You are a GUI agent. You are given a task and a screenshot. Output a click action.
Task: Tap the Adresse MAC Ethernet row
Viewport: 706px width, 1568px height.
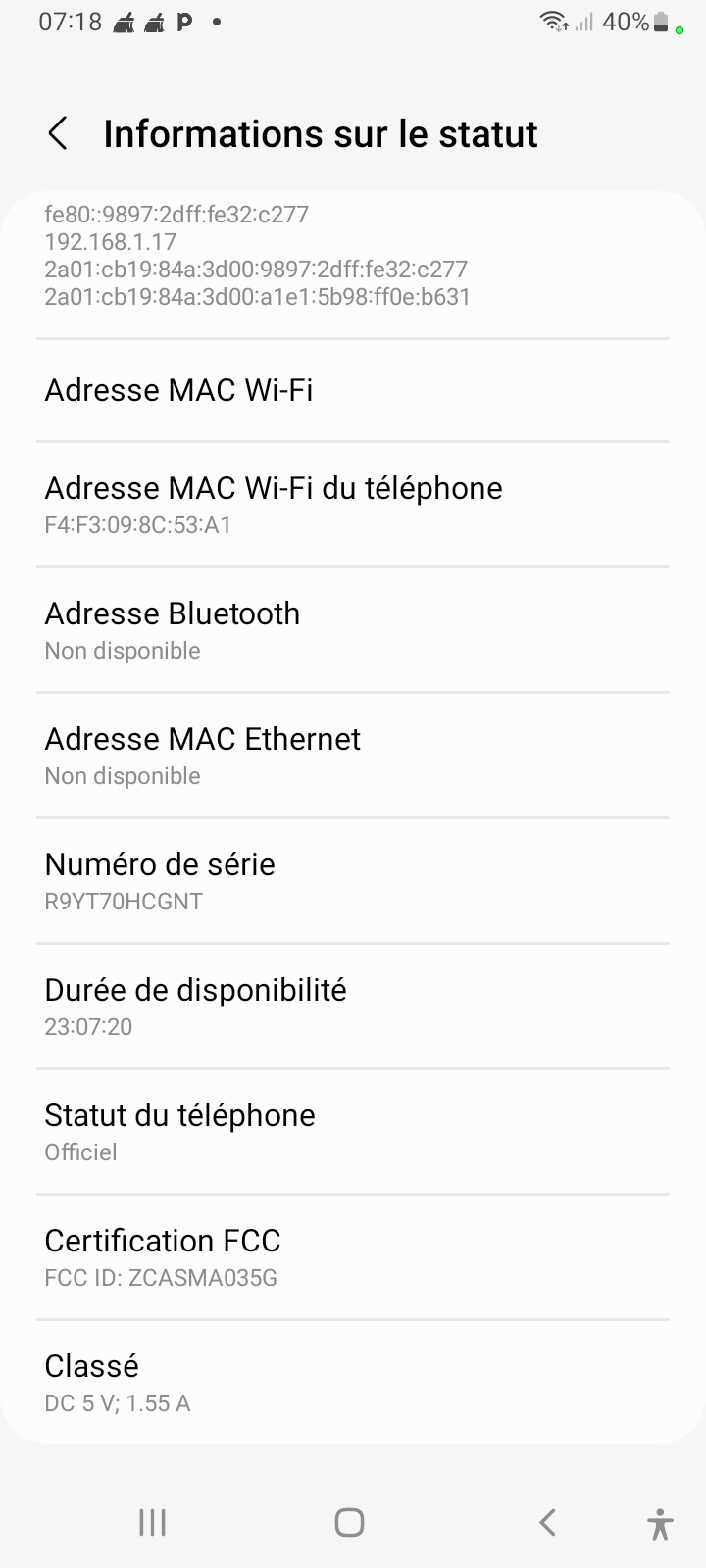pos(353,755)
